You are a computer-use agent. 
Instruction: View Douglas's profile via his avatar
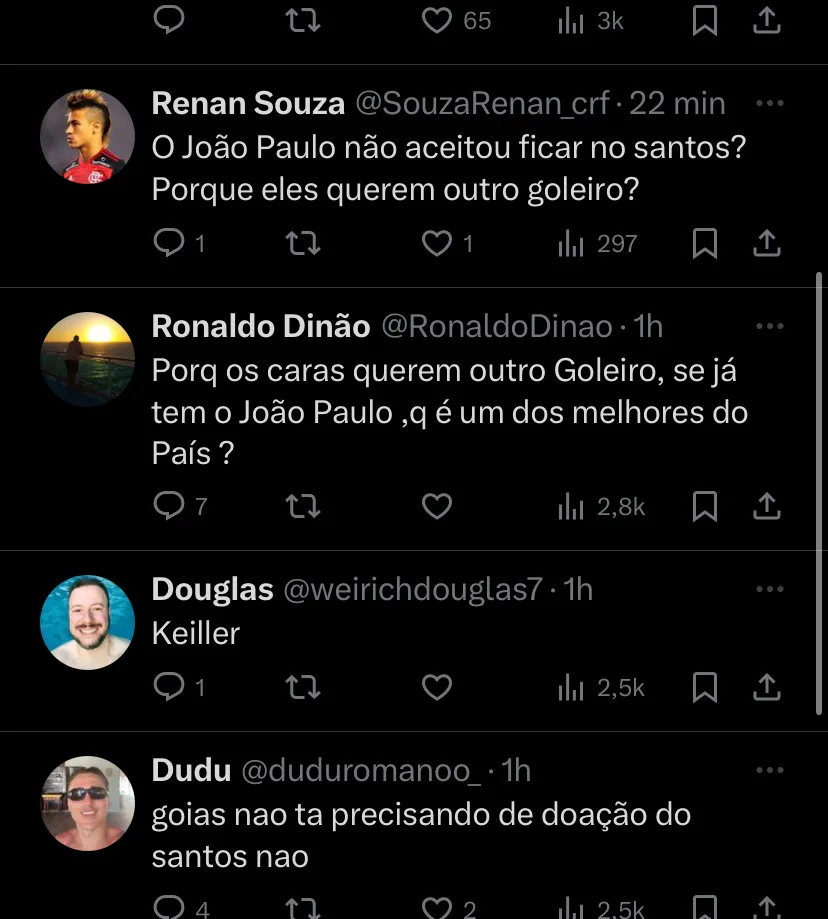(x=87, y=622)
